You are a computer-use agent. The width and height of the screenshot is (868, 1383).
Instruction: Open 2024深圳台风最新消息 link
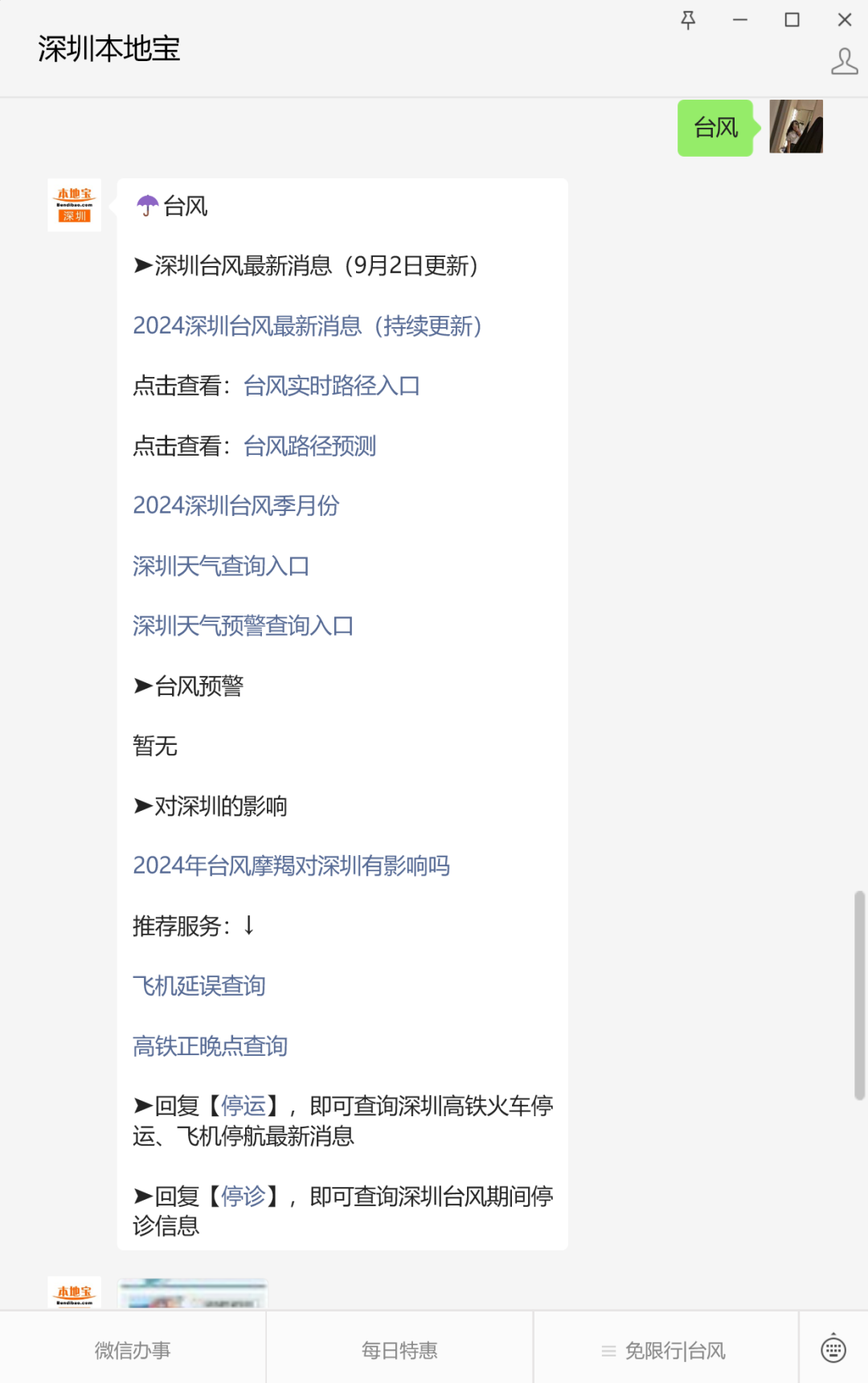[307, 325]
